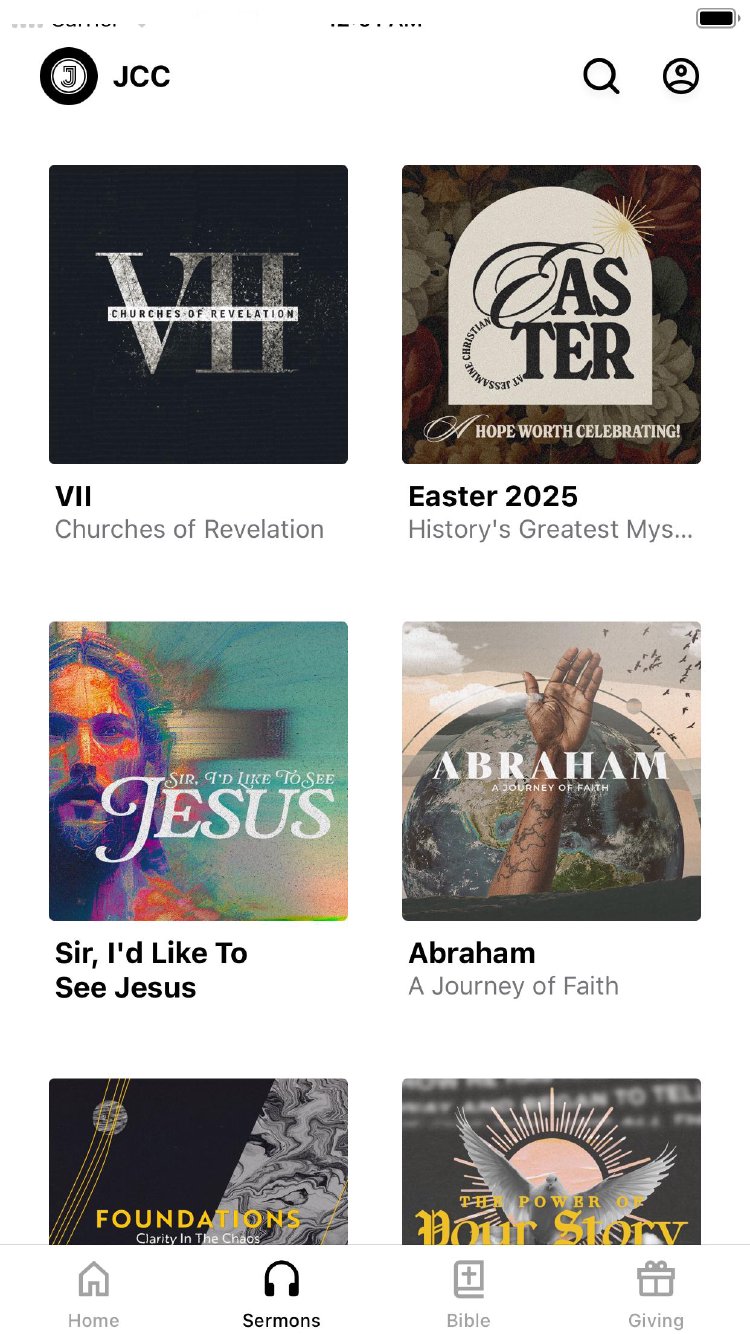Switch to the Home tab

click(x=94, y=1293)
